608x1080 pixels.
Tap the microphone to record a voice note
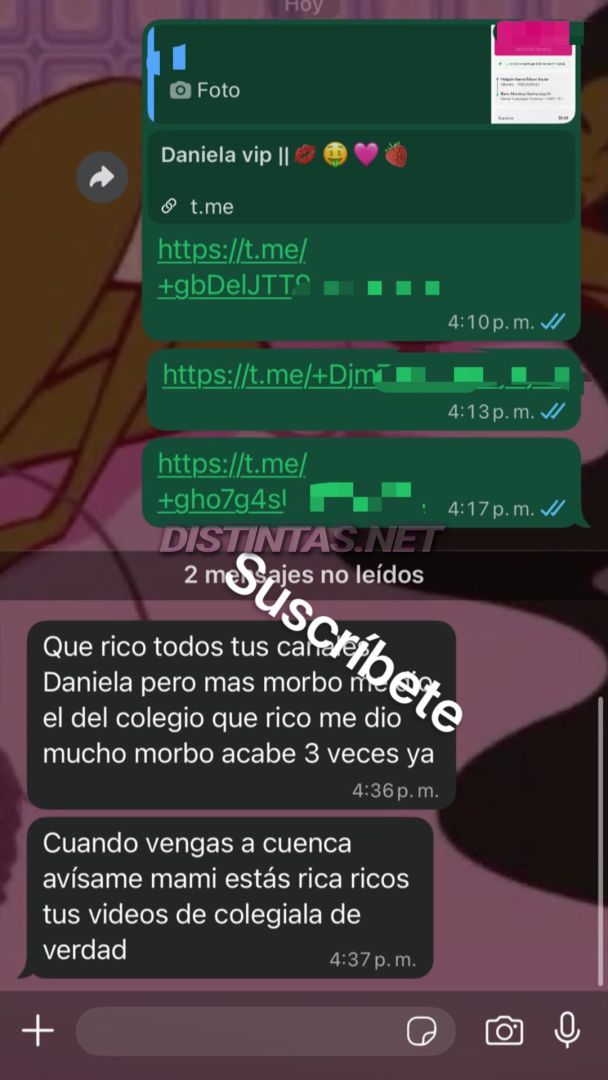click(567, 1030)
